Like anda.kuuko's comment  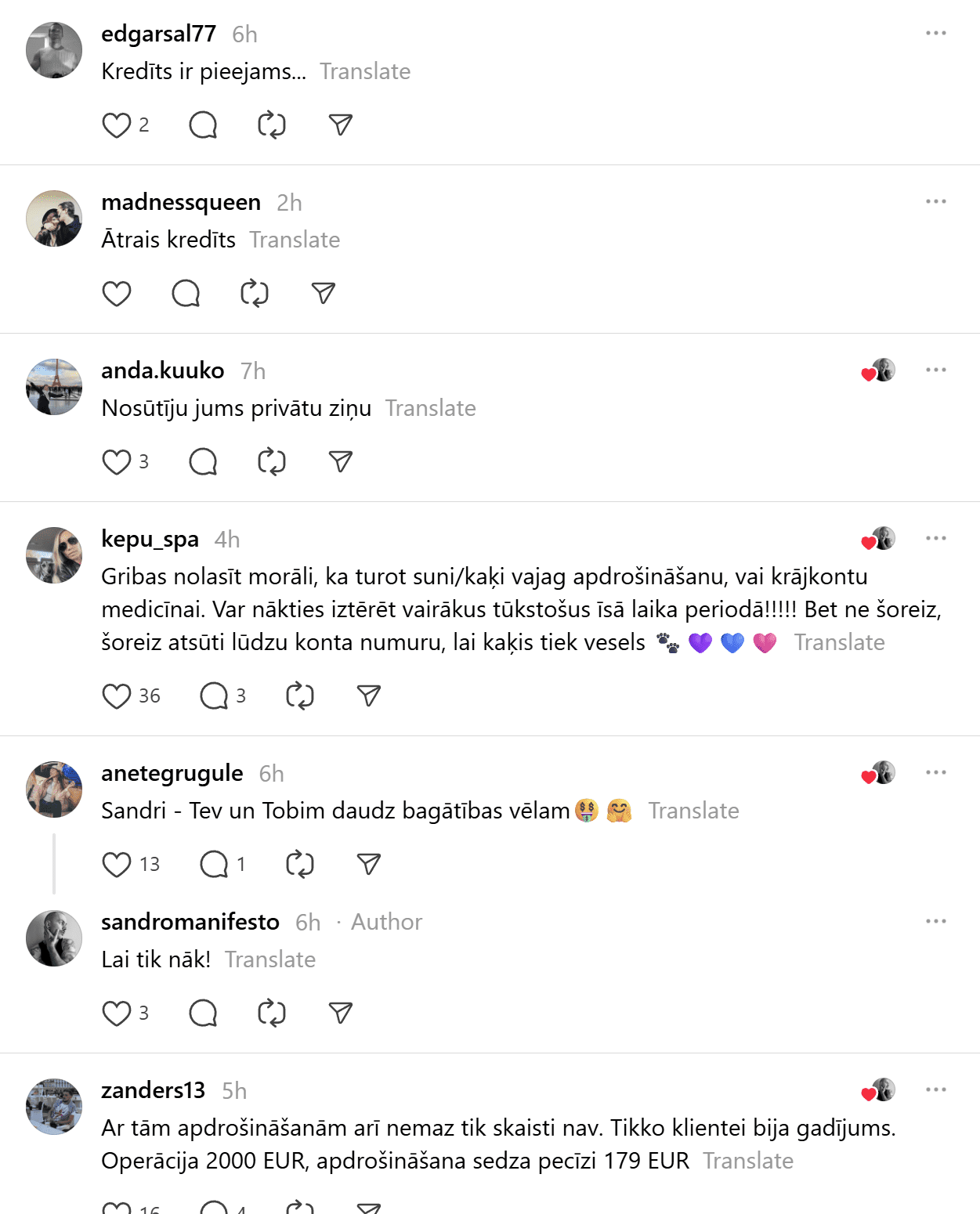click(117, 462)
